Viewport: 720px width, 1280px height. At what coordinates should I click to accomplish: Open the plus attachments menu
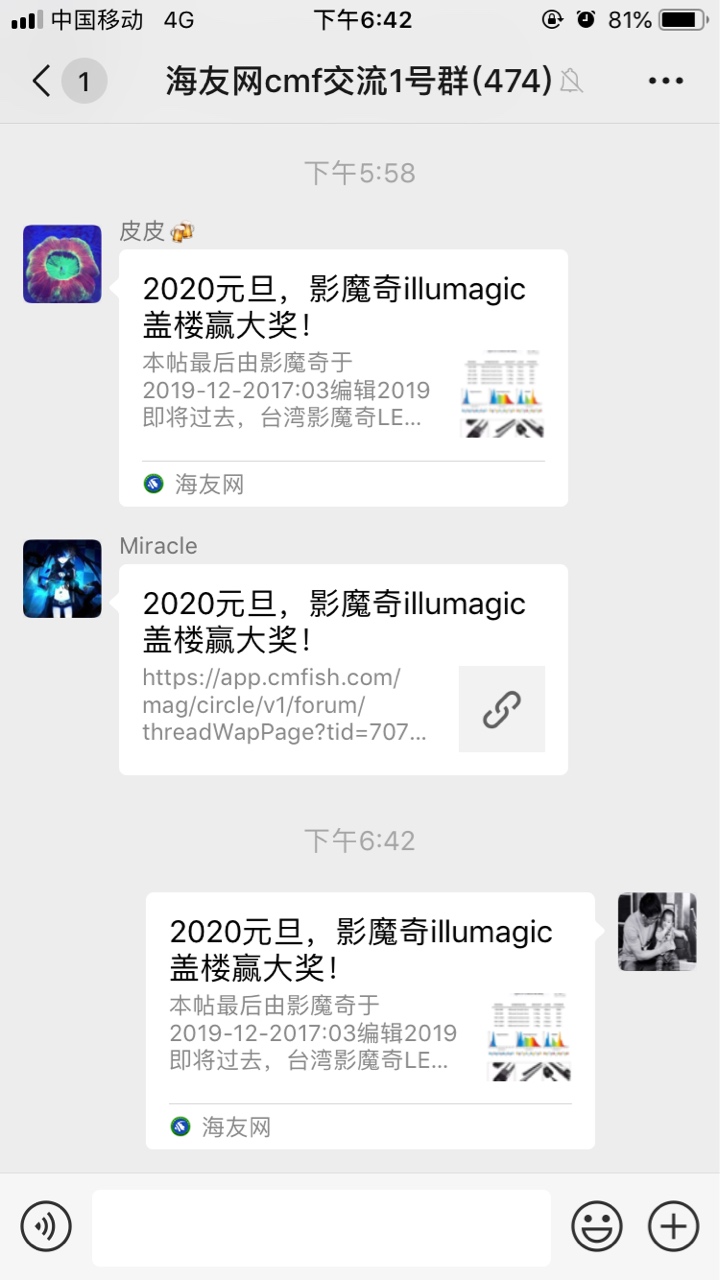click(x=673, y=1226)
